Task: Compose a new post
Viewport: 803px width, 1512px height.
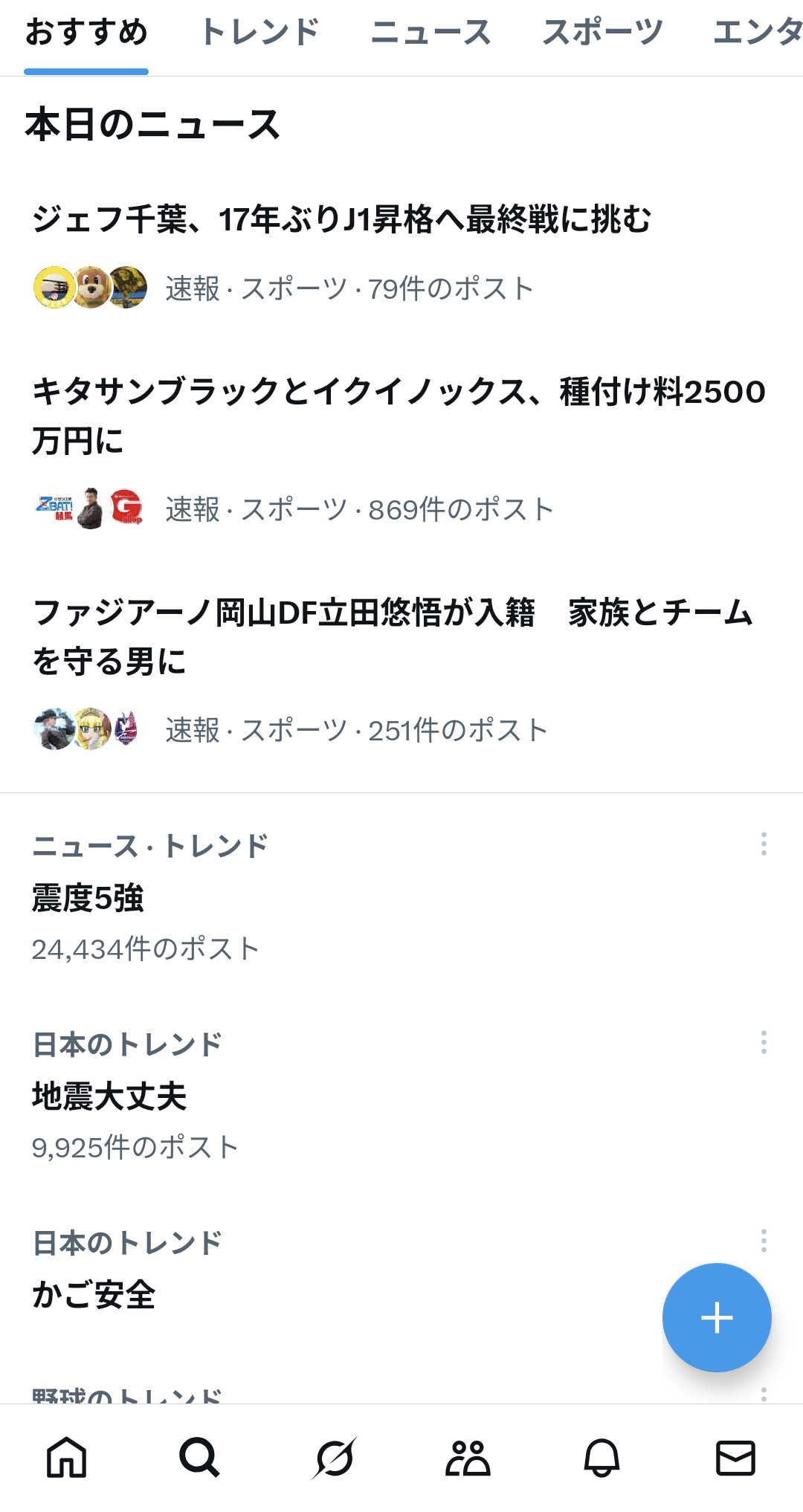Action: pos(717,1317)
